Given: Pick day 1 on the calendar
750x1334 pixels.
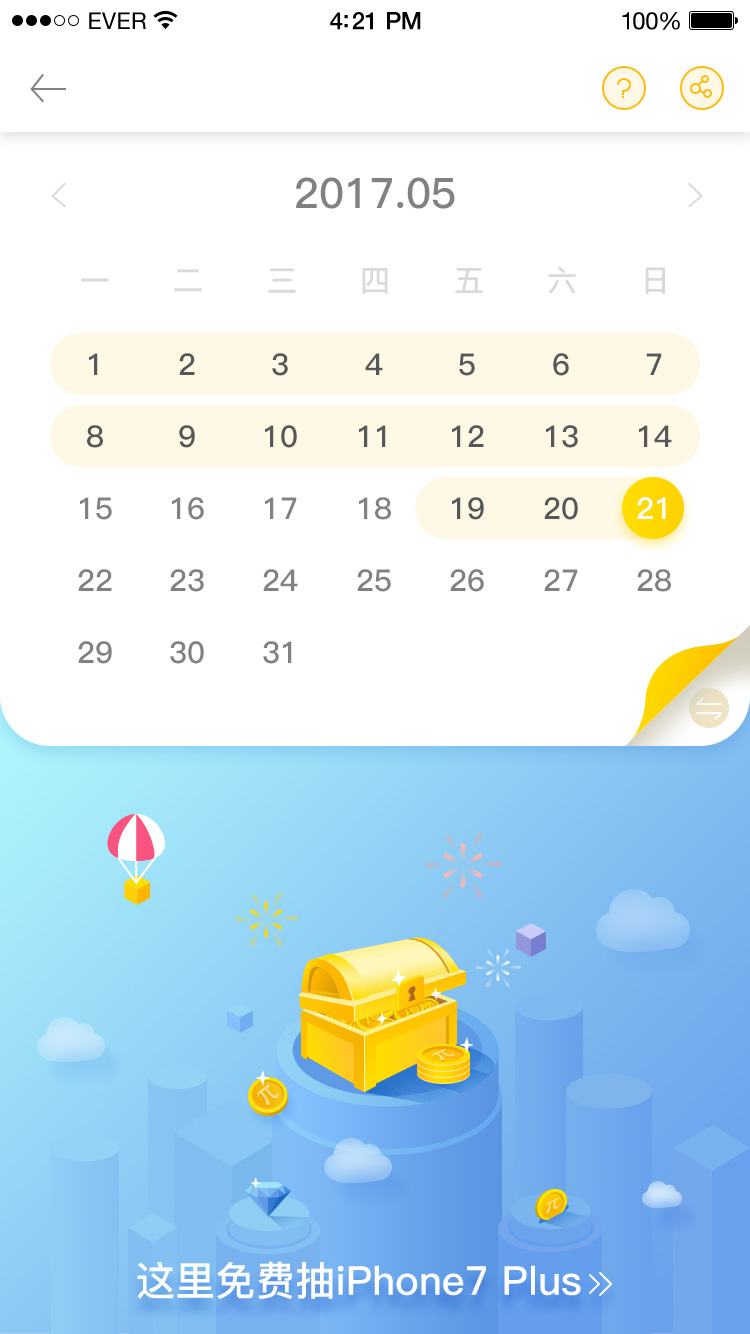Looking at the screenshot, I should [x=94, y=364].
